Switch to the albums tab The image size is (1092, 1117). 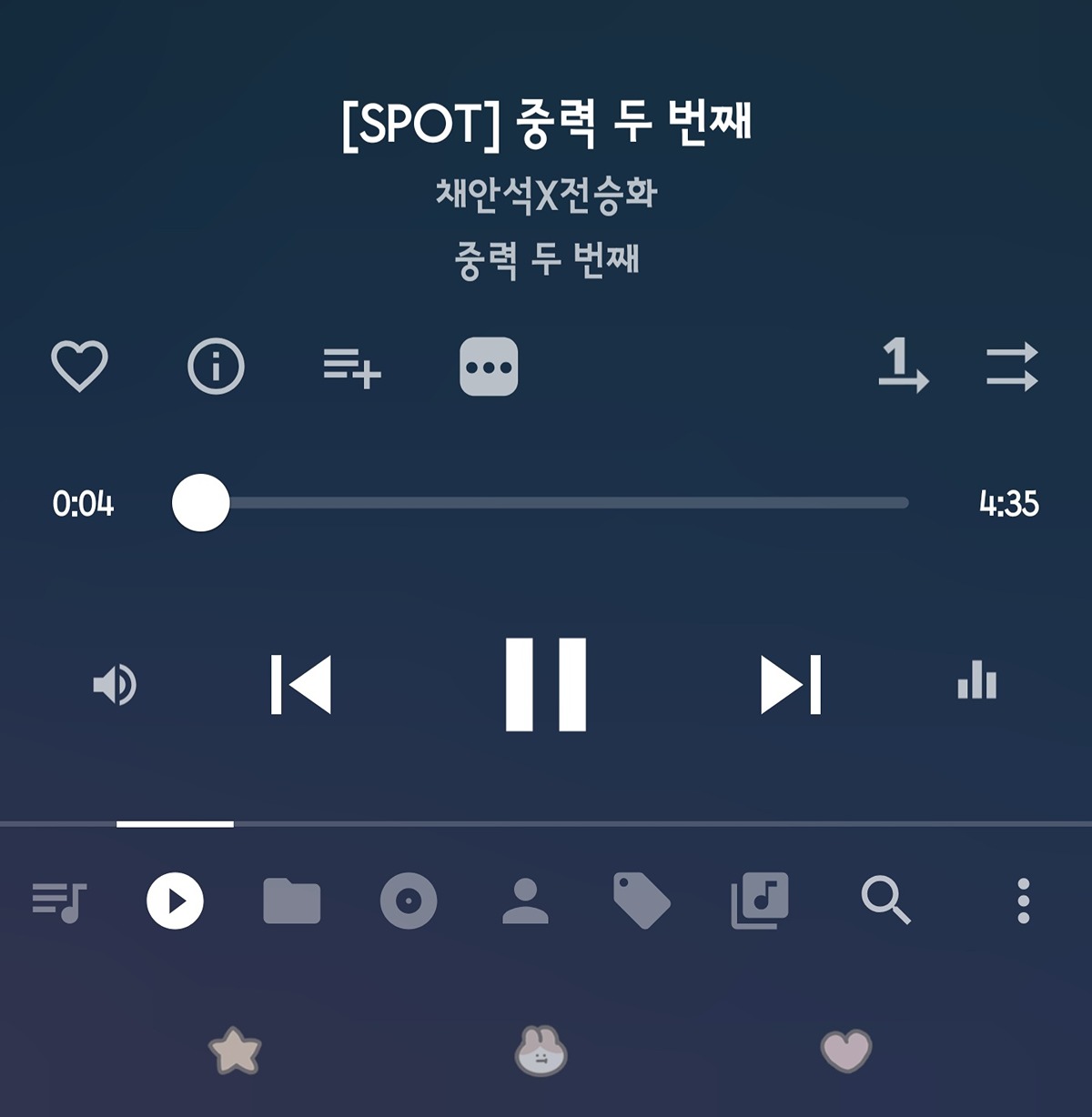pyautogui.click(x=409, y=901)
